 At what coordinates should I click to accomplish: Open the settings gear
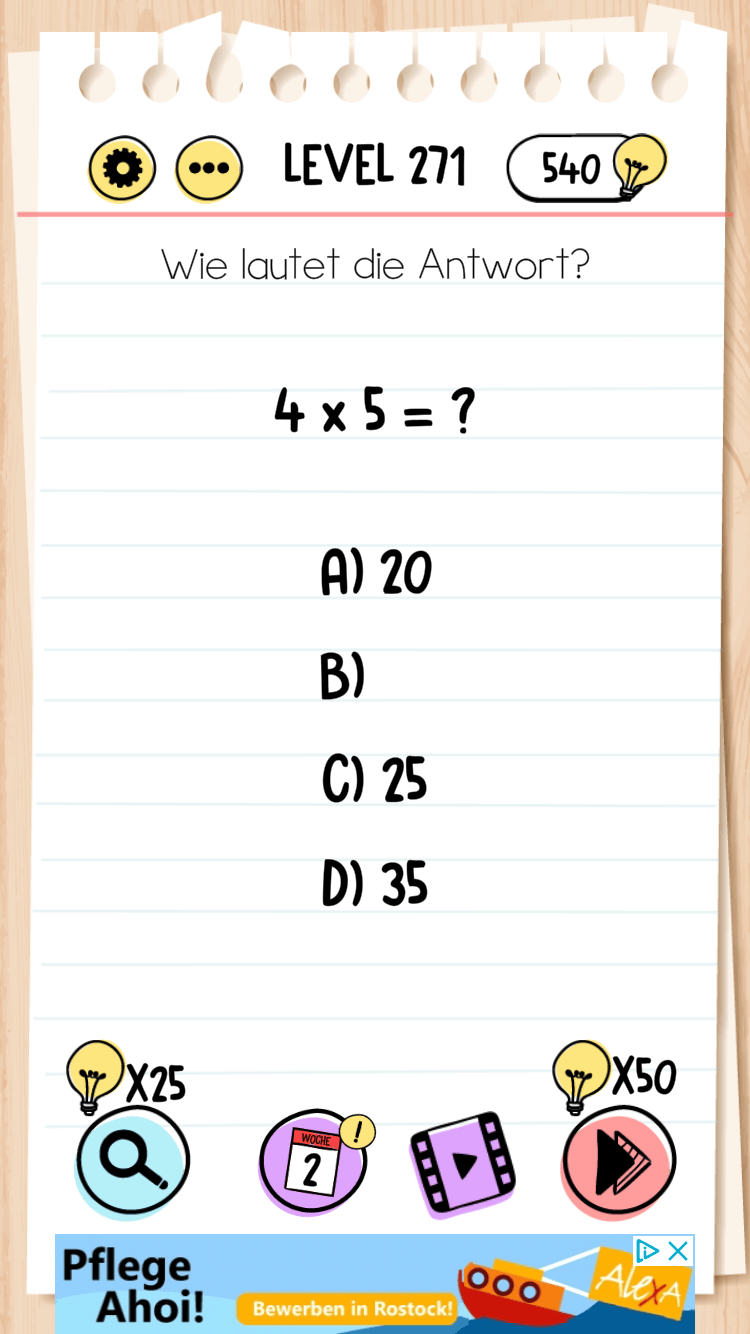click(x=121, y=167)
